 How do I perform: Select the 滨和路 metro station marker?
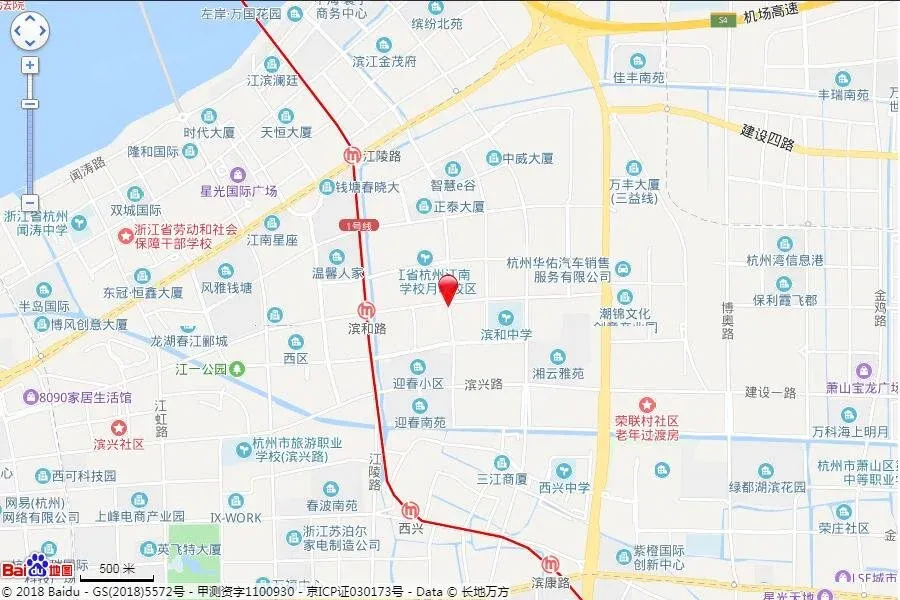coord(368,309)
